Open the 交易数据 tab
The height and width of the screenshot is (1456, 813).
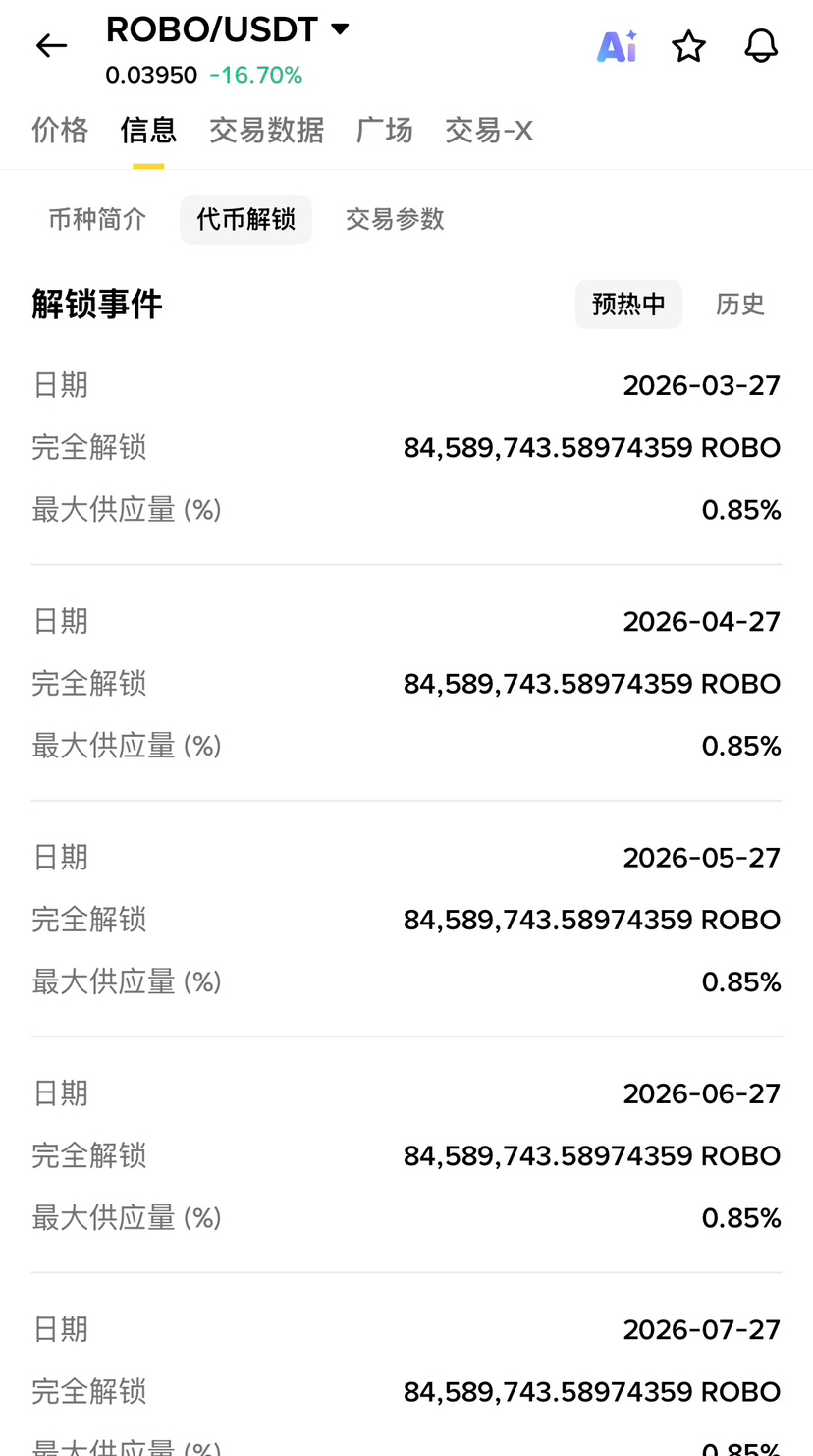(266, 131)
